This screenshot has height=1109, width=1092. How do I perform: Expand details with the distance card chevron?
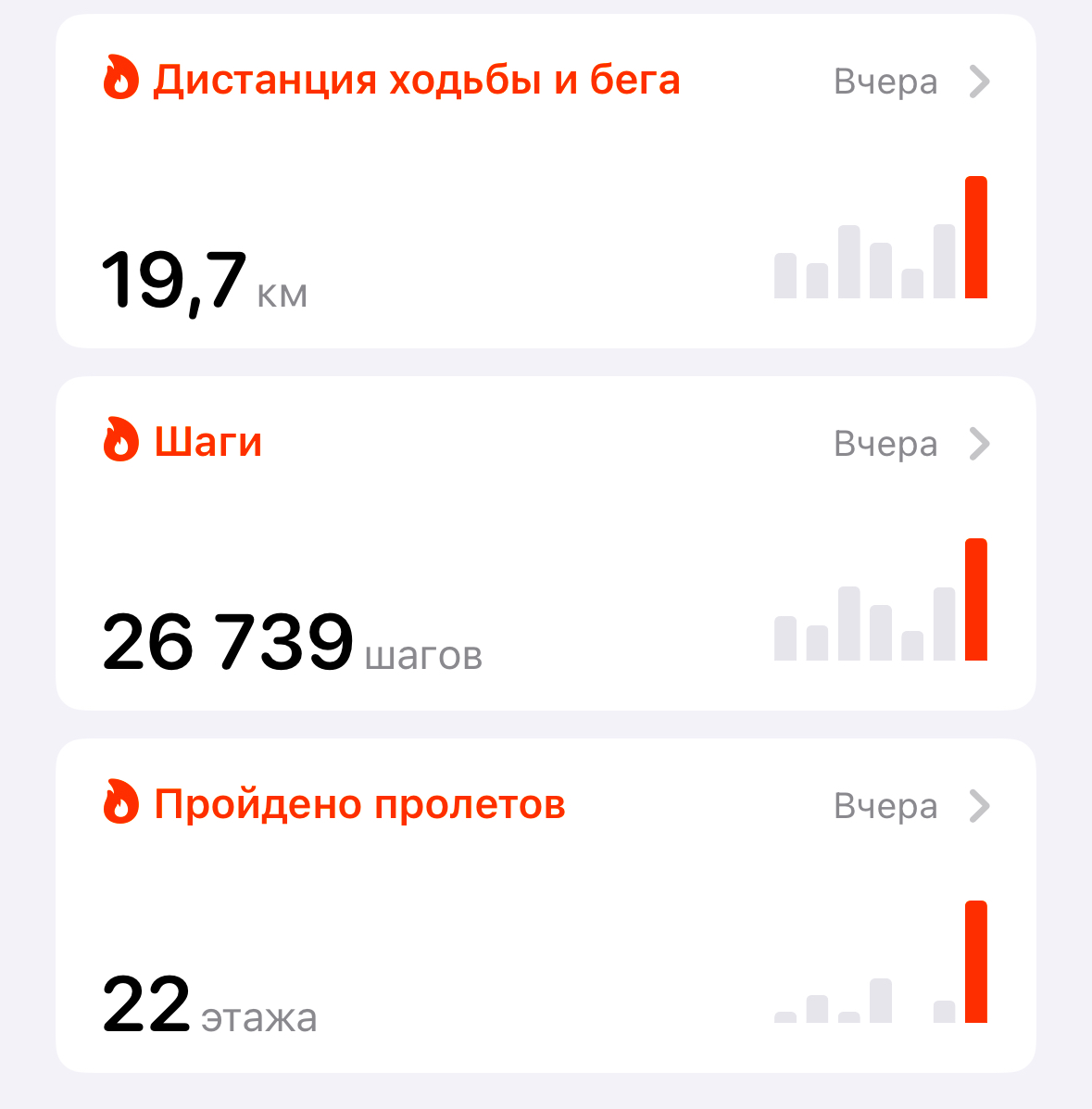point(979,82)
